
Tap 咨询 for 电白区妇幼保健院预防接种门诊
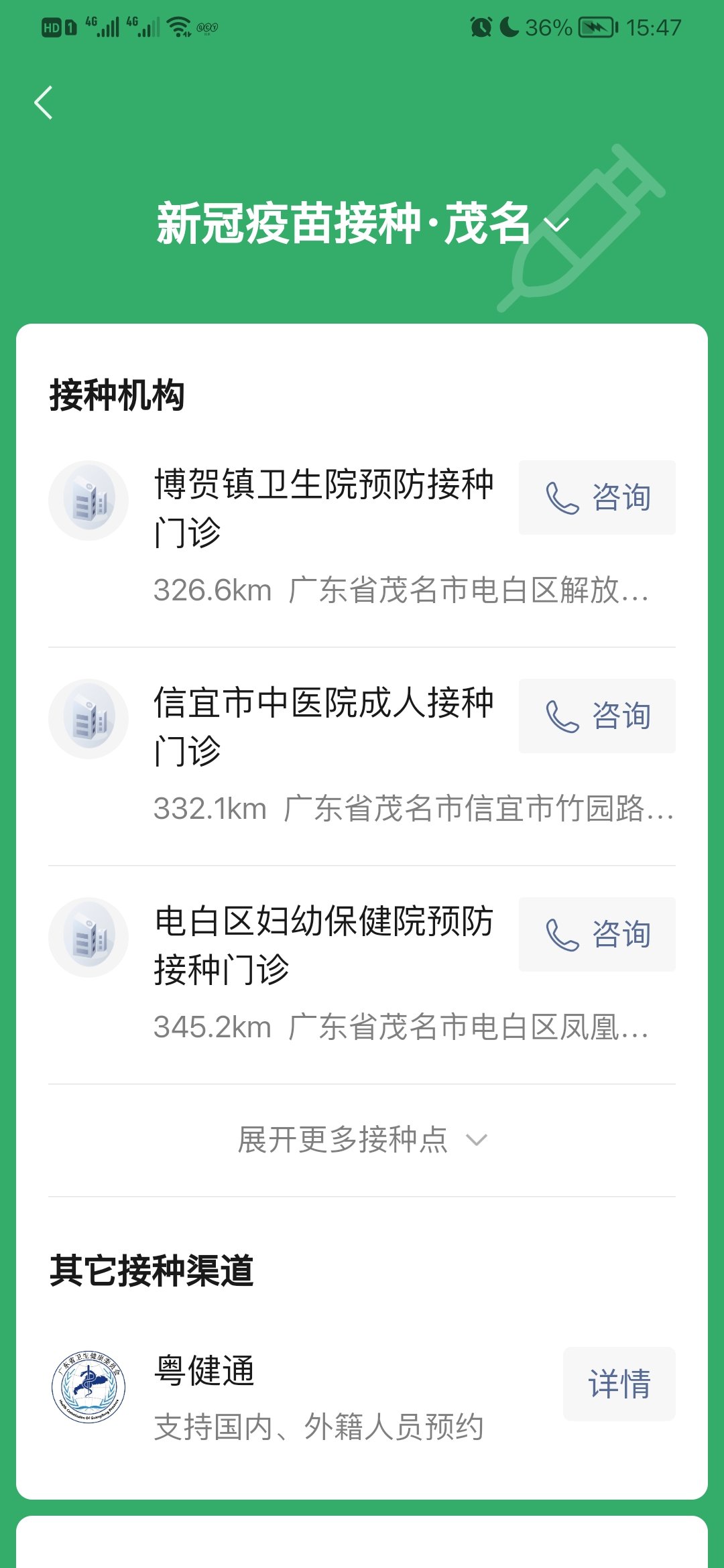pyautogui.click(x=597, y=934)
